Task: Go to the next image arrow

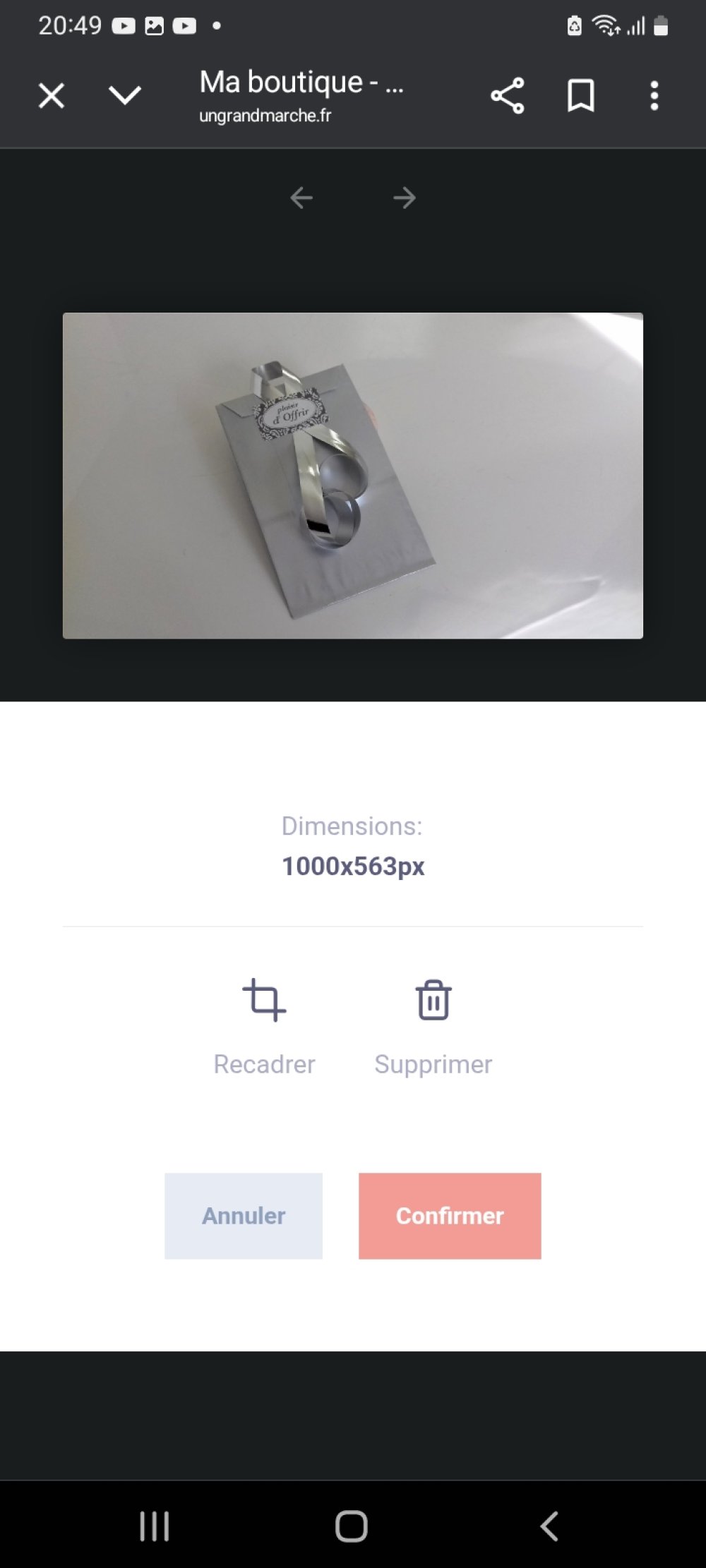Action: tap(405, 198)
